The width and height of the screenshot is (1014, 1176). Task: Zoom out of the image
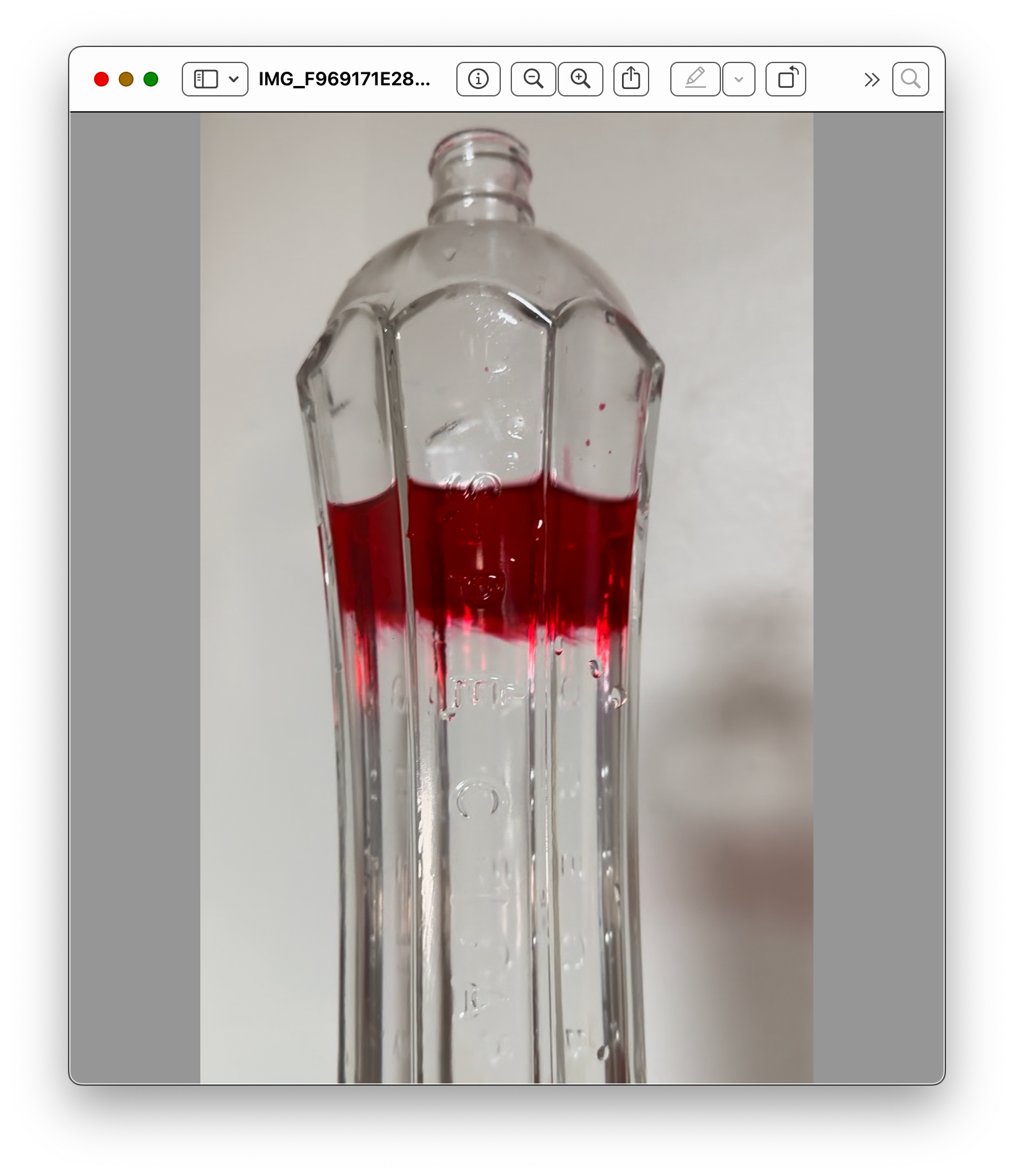(533, 79)
